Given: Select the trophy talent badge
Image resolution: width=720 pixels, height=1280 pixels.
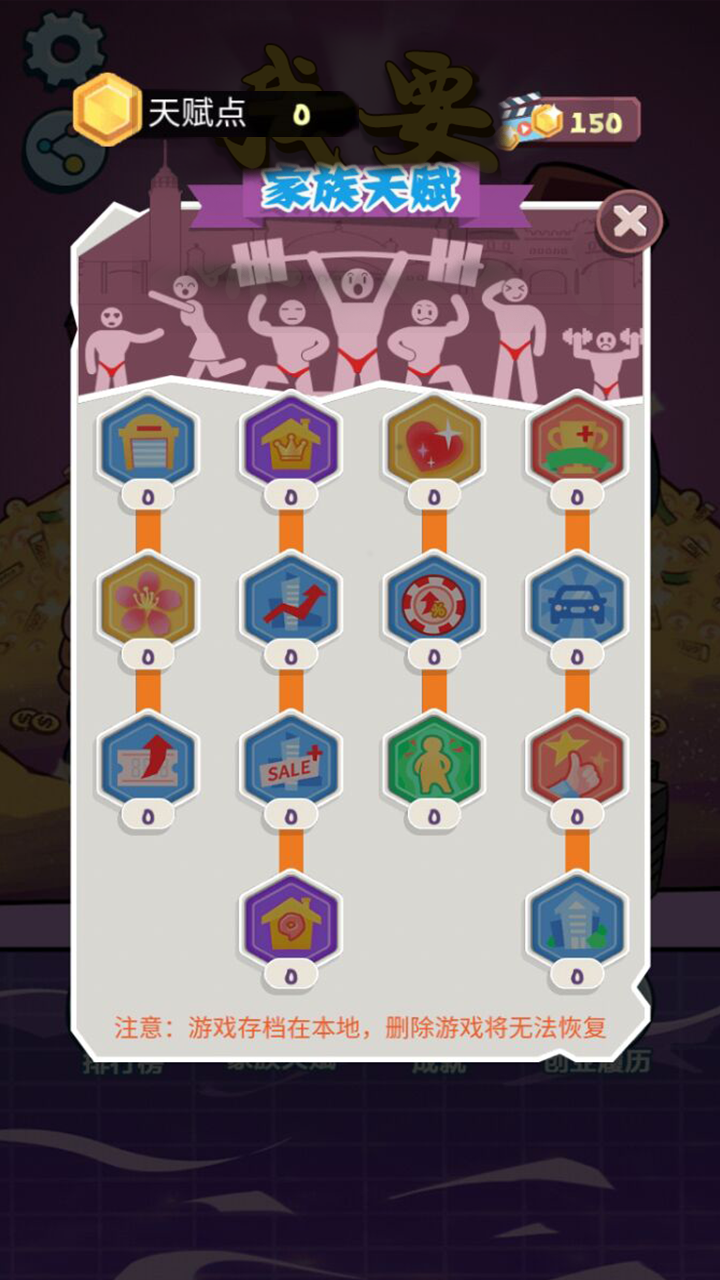Looking at the screenshot, I should click(577, 442).
